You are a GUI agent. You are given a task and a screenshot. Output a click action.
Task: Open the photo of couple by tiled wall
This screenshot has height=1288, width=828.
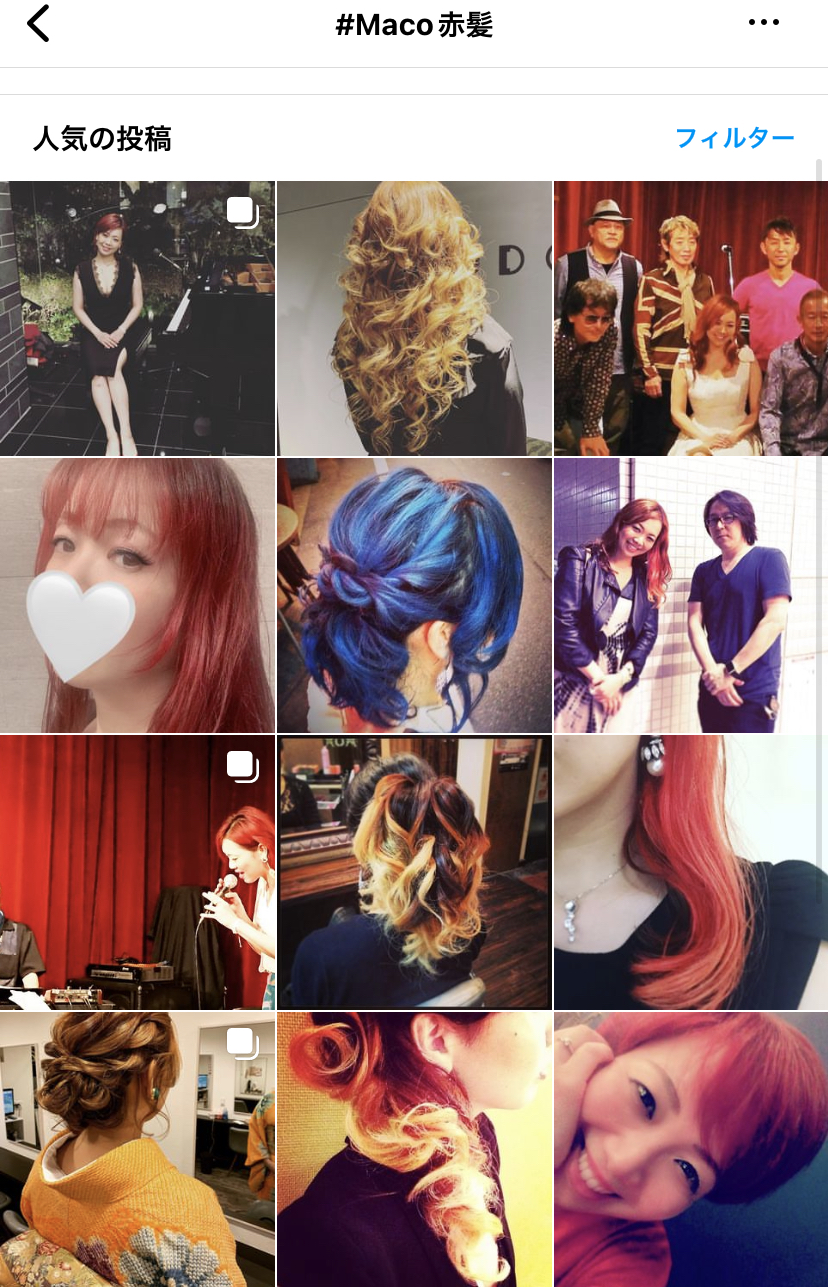tap(691, 595)
